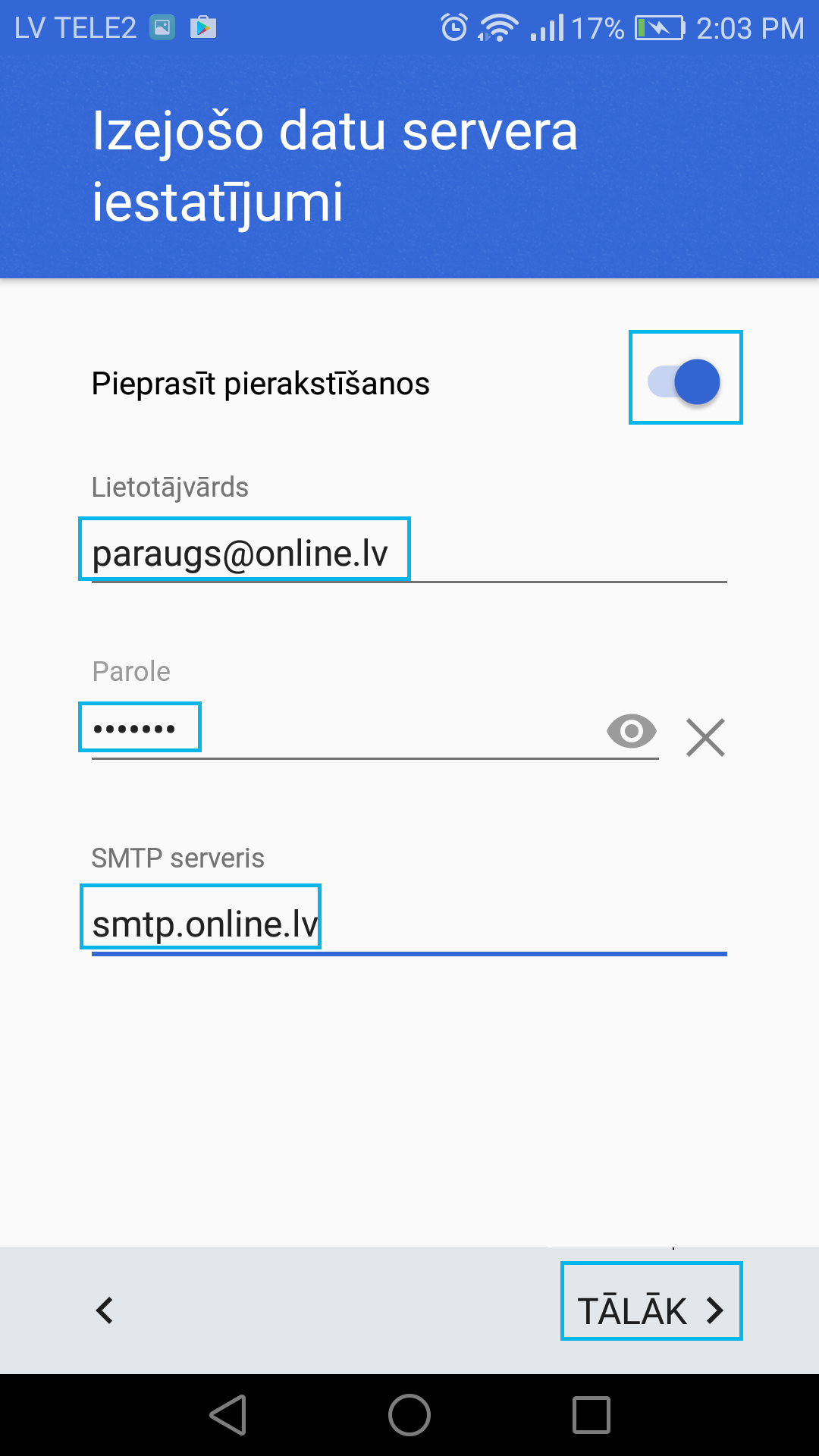Image resolution: width=819 pixels, height=1456 pixels.
Task: Tap the Lietotājvārds username field
Action: coord(409,554)
